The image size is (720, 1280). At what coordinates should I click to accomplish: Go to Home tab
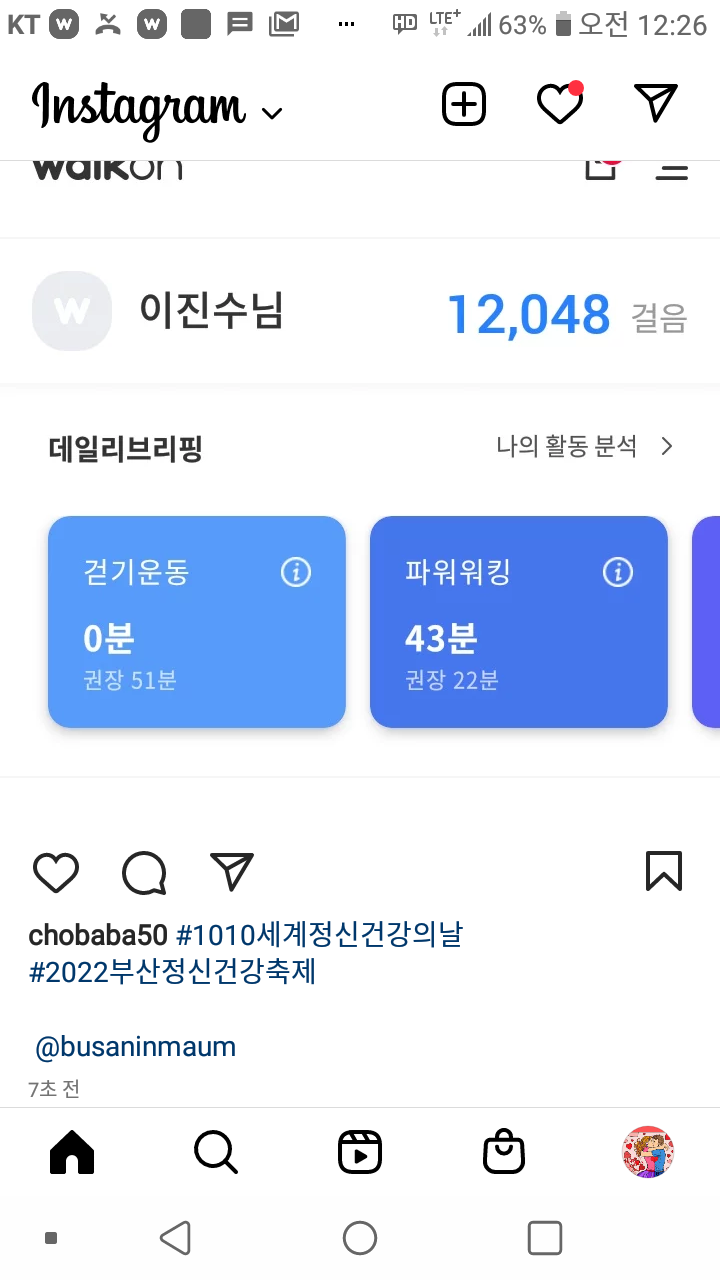point(72,1152)
